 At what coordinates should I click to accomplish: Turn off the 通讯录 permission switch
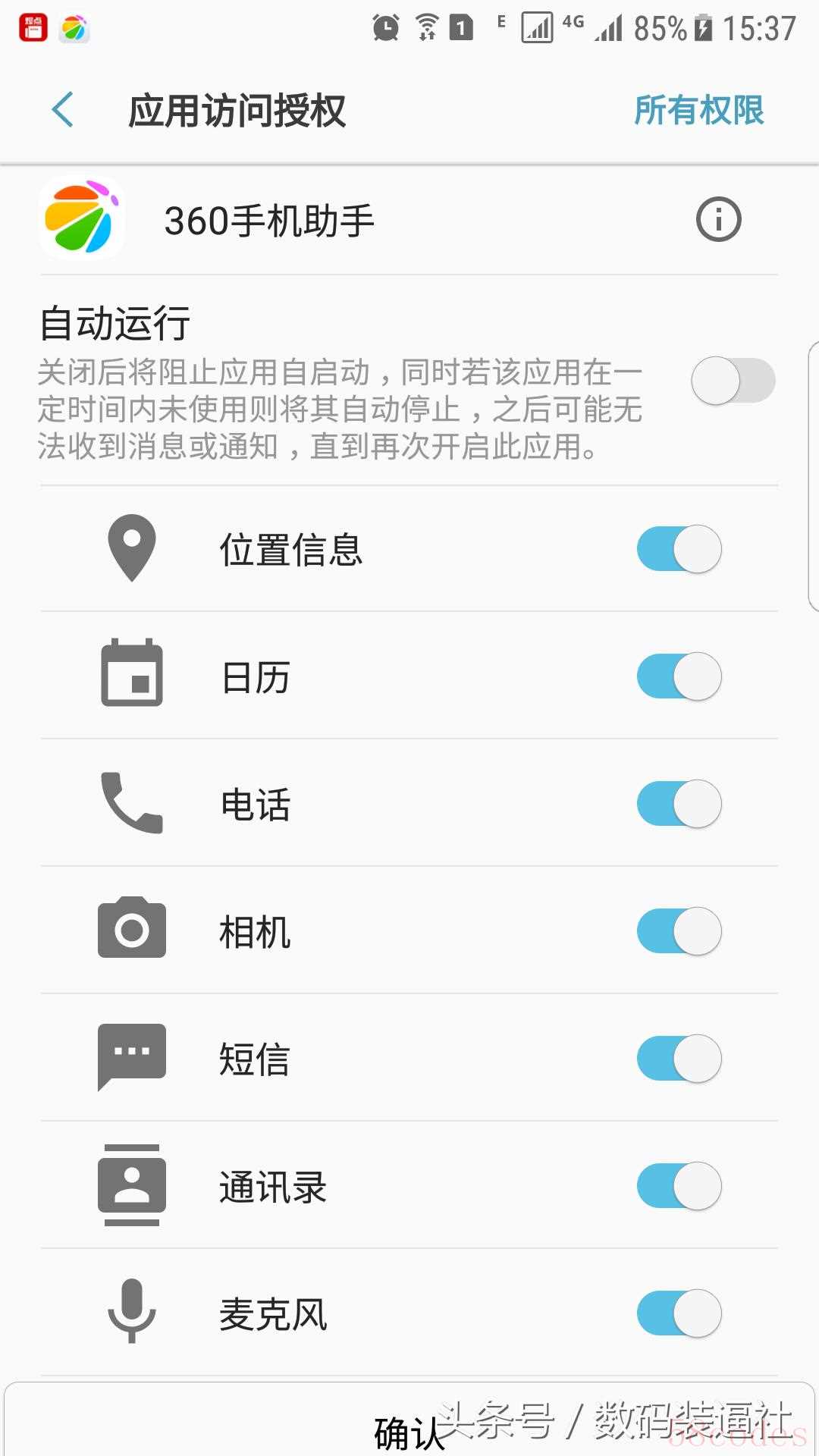point(679,1186)
